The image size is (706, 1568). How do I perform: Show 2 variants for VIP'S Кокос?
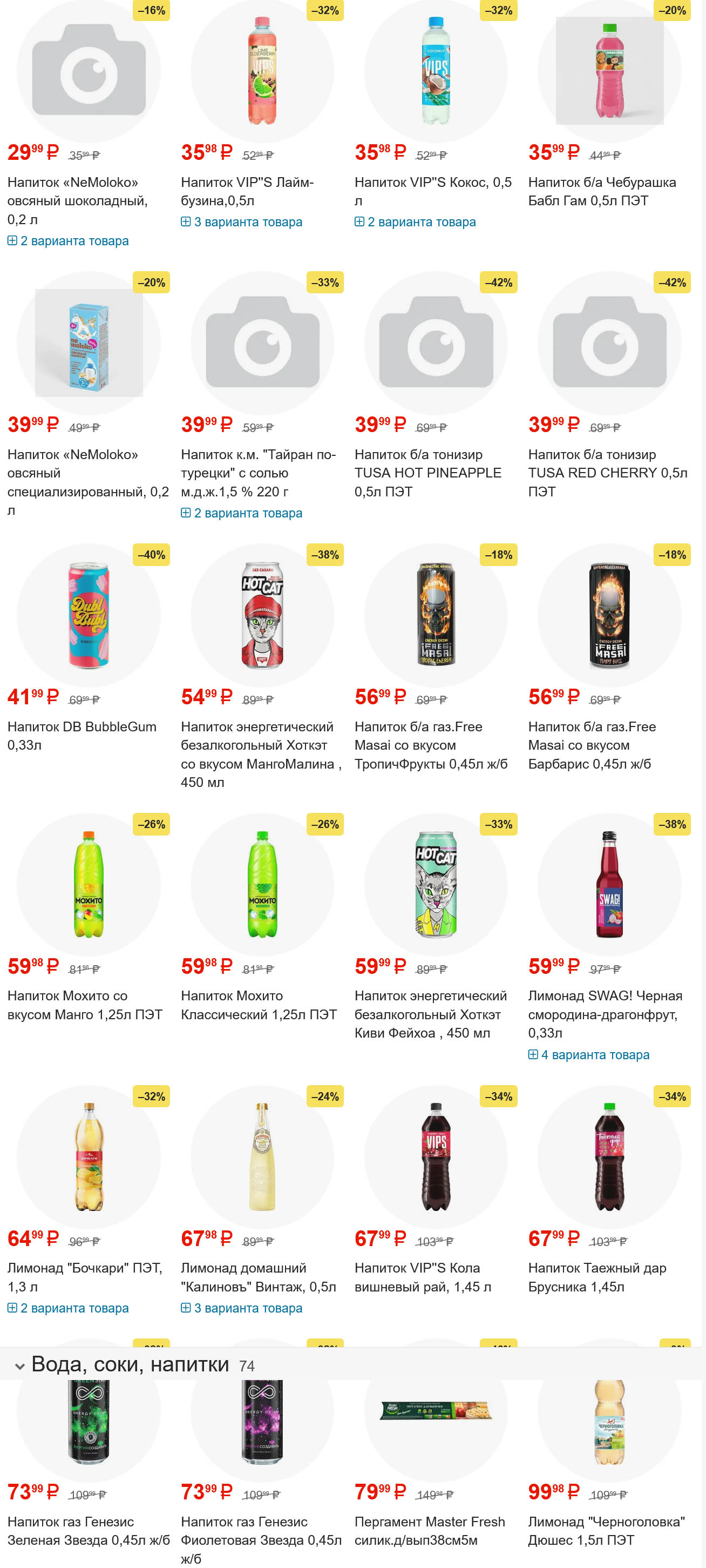click(x=415, y=222)
